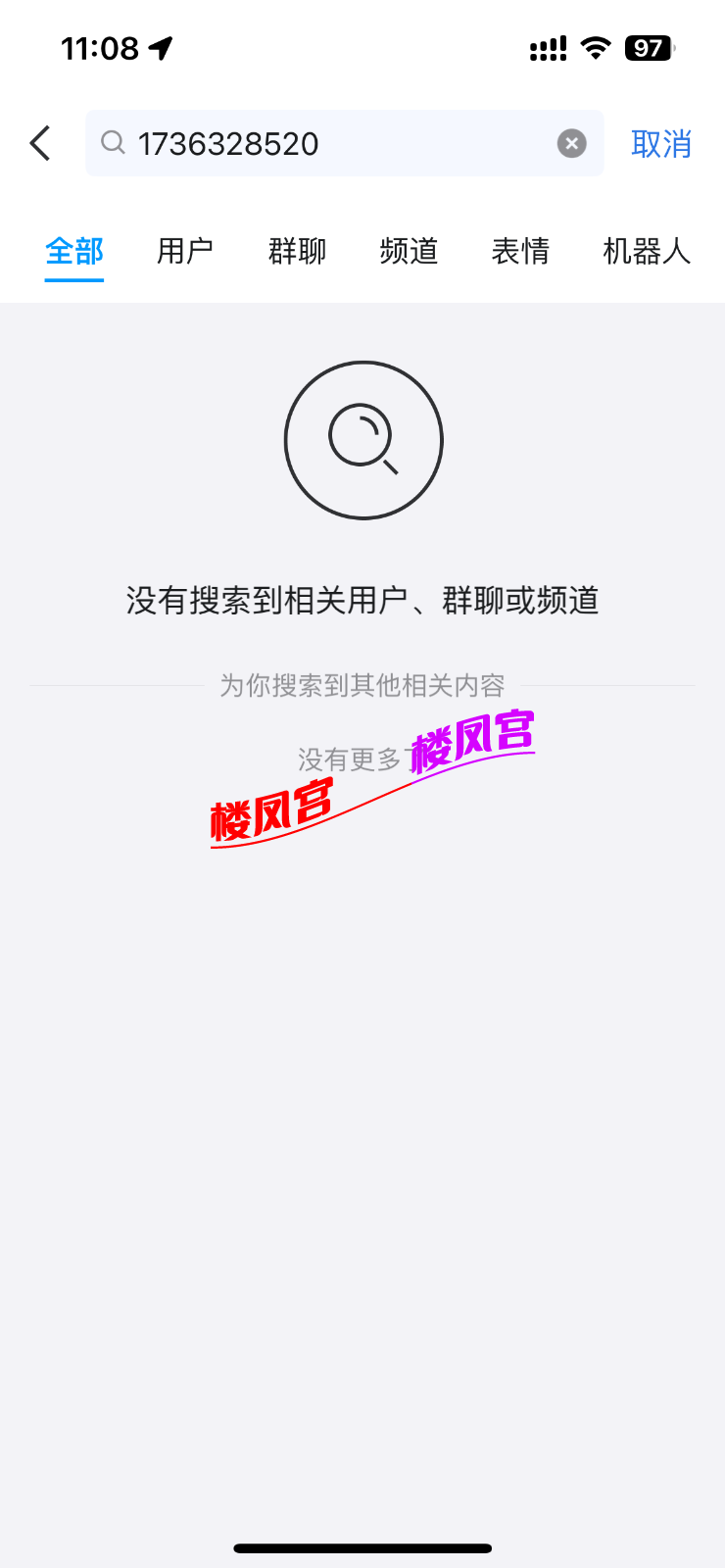
Task: Tap the magnifier icon inside the search bar
Action: [x=113, y=143]
